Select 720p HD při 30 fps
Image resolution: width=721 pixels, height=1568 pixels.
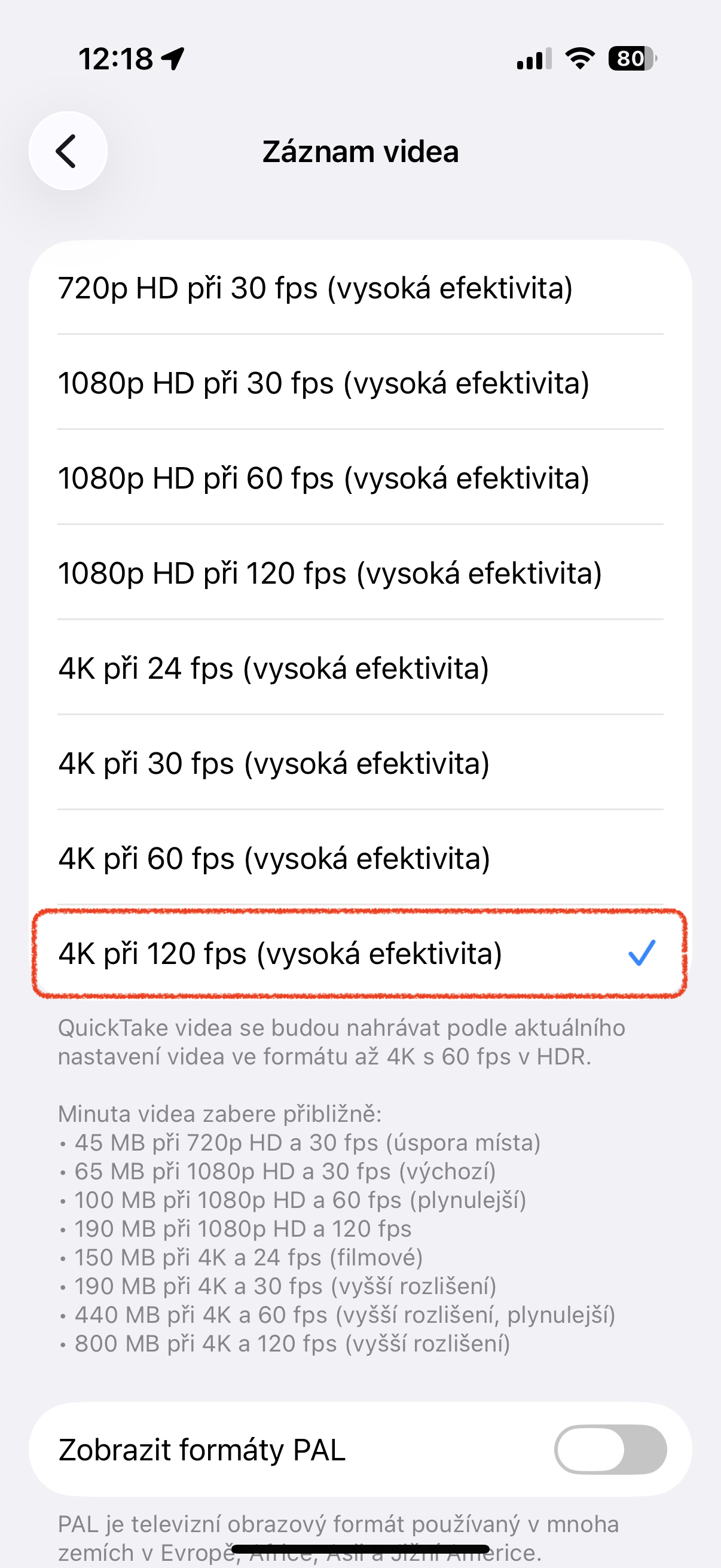pos(360,288)
